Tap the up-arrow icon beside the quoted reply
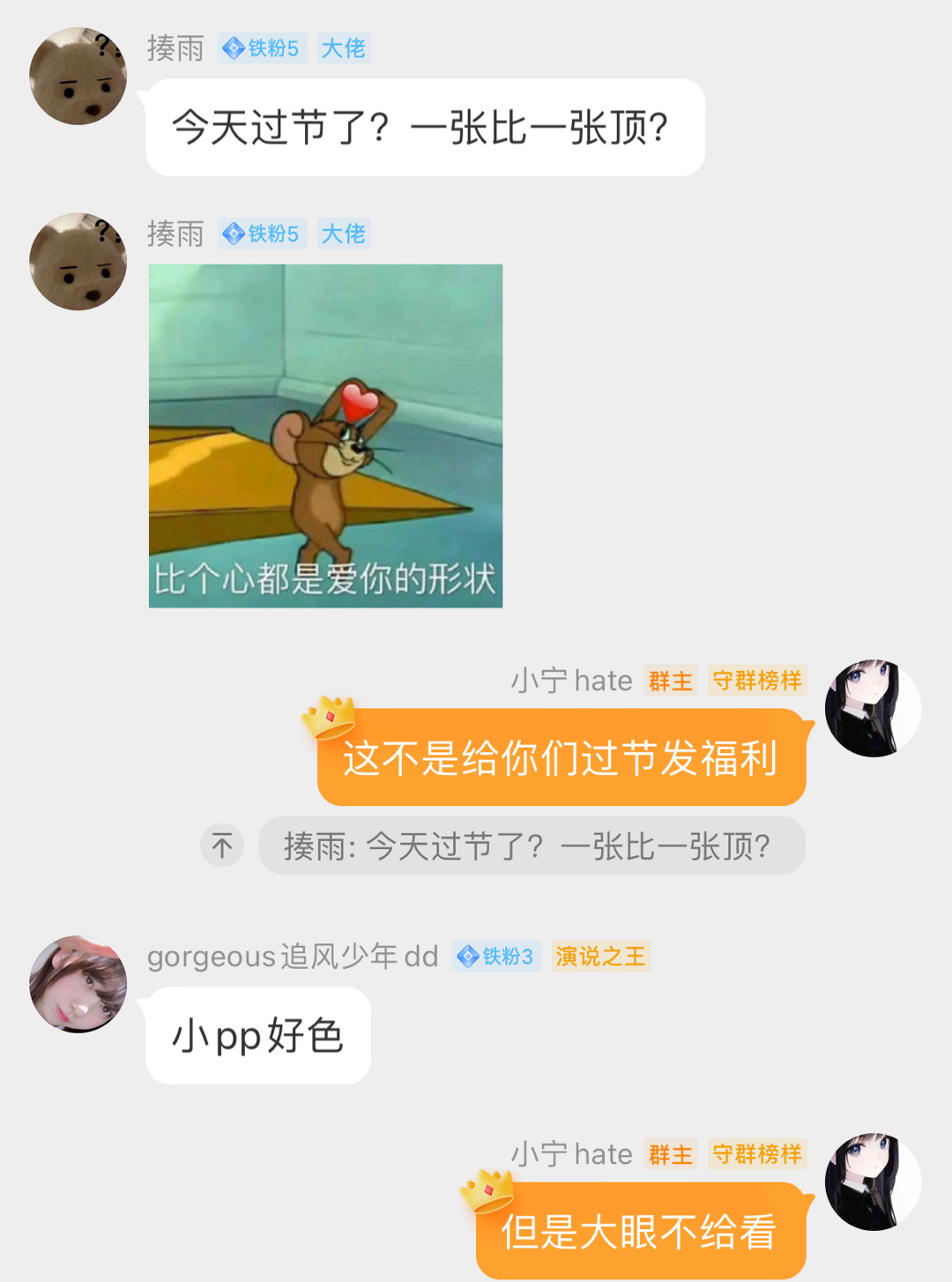Screen dimensions: 952x1282 [222, 846]
